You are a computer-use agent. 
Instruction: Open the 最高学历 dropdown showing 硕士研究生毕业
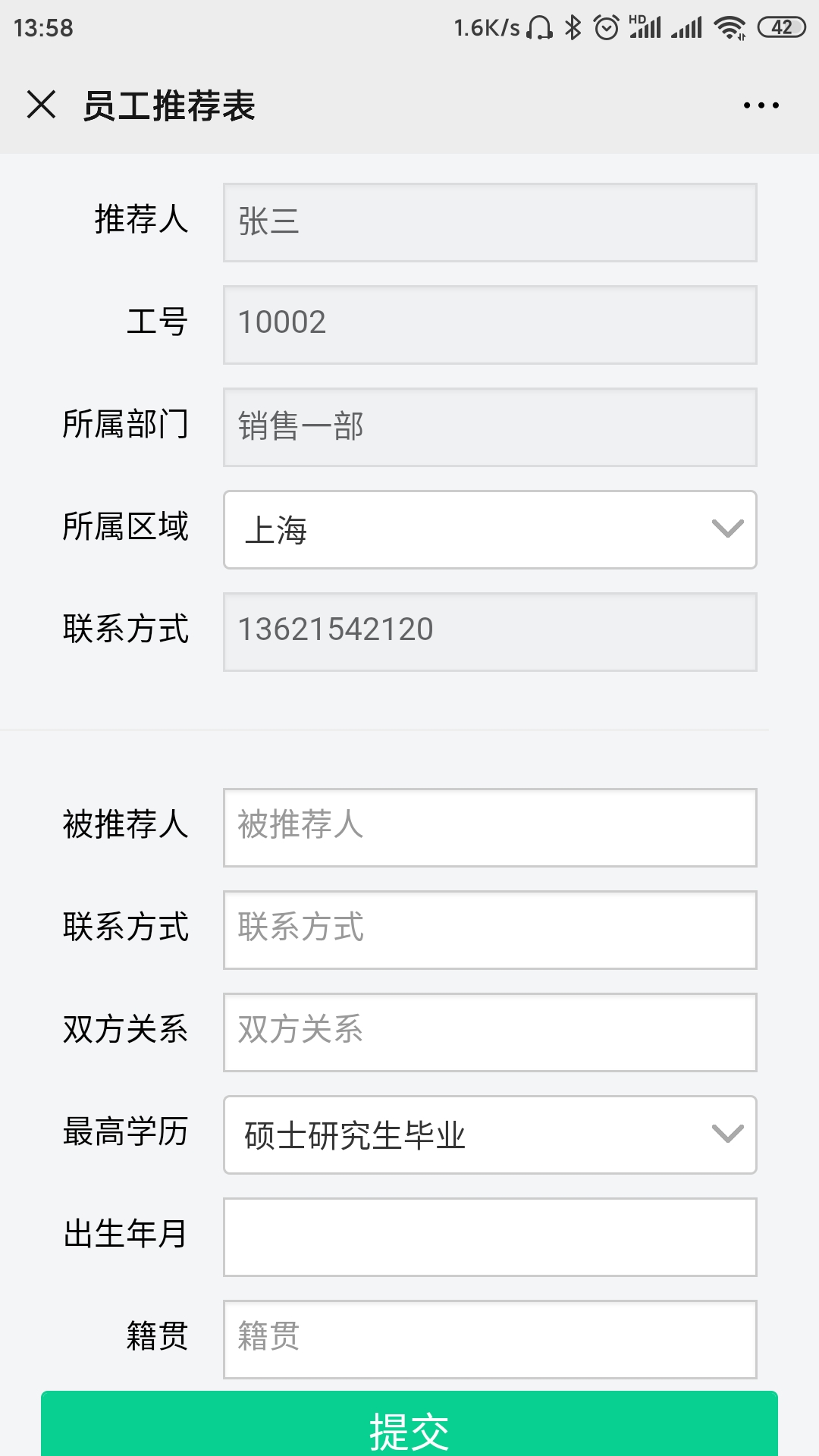[x=490, y=1134]
